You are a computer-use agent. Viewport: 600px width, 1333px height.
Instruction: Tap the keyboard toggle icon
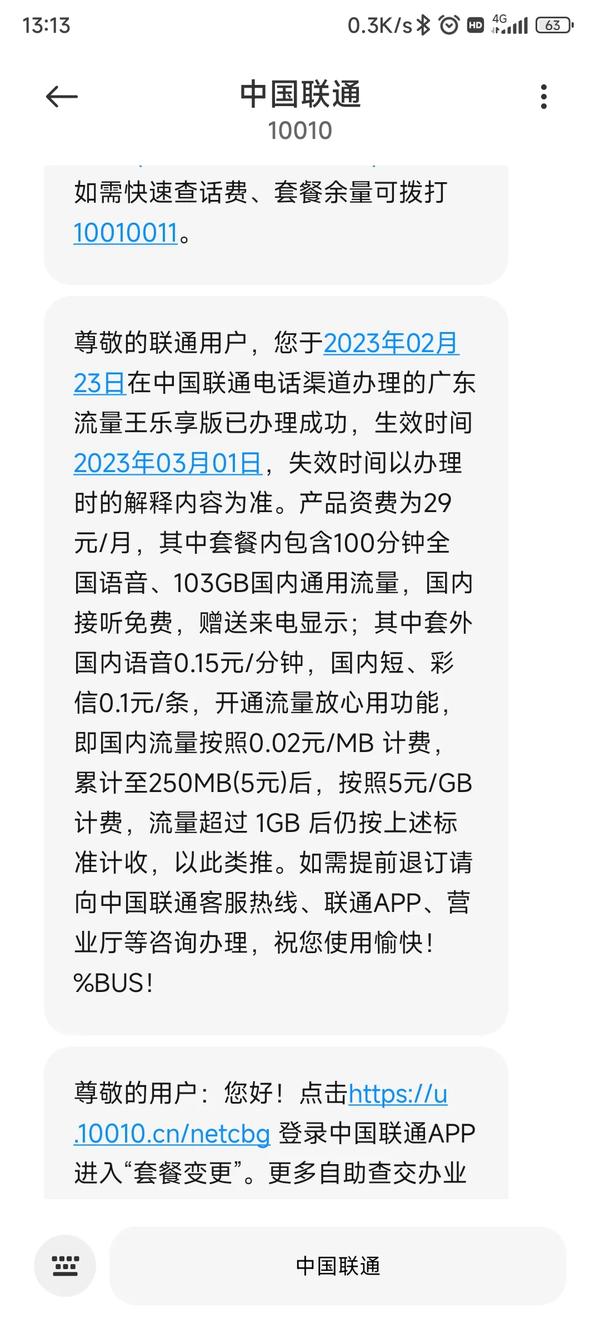tap(65, 1266)
